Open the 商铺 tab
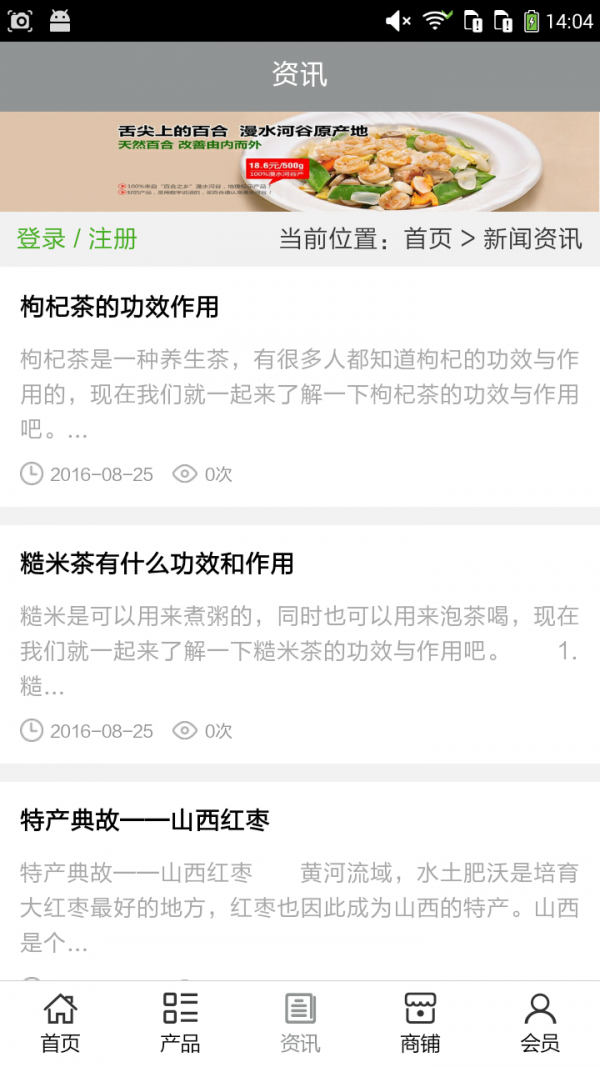600x1067 pixels. click(x=420, y=1022)
